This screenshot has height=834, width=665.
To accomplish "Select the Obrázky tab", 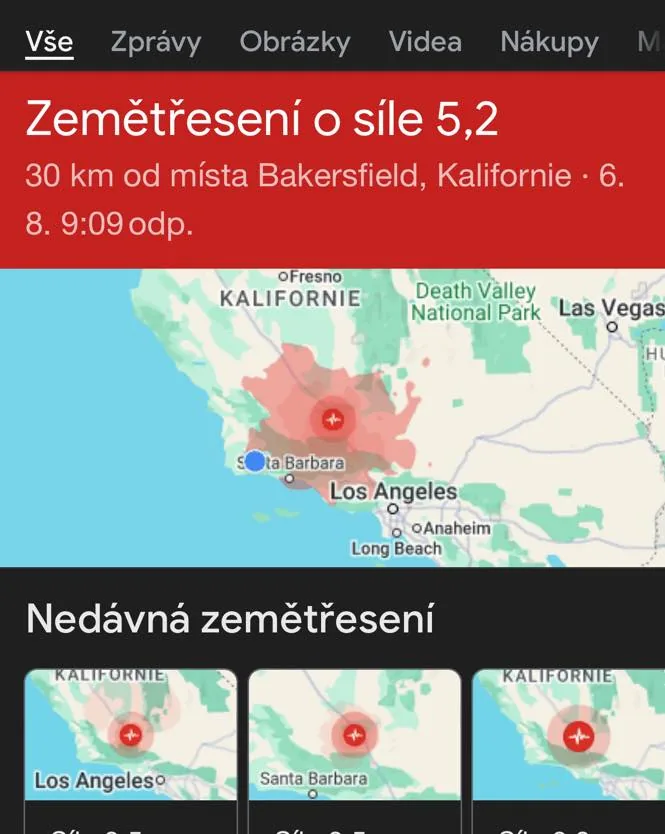I will click(295, 42).
